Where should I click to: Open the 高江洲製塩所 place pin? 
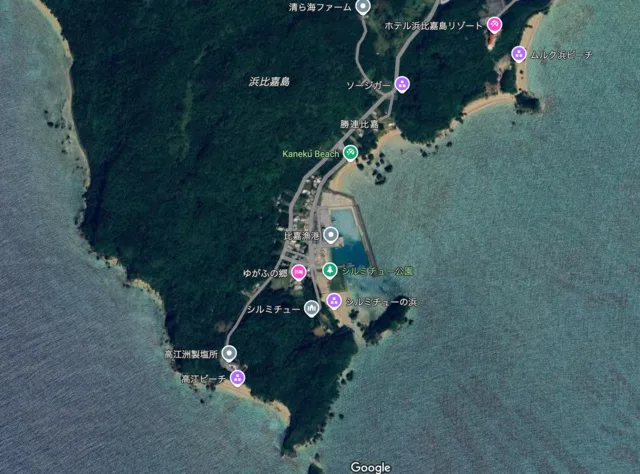[x=229, y=353]
